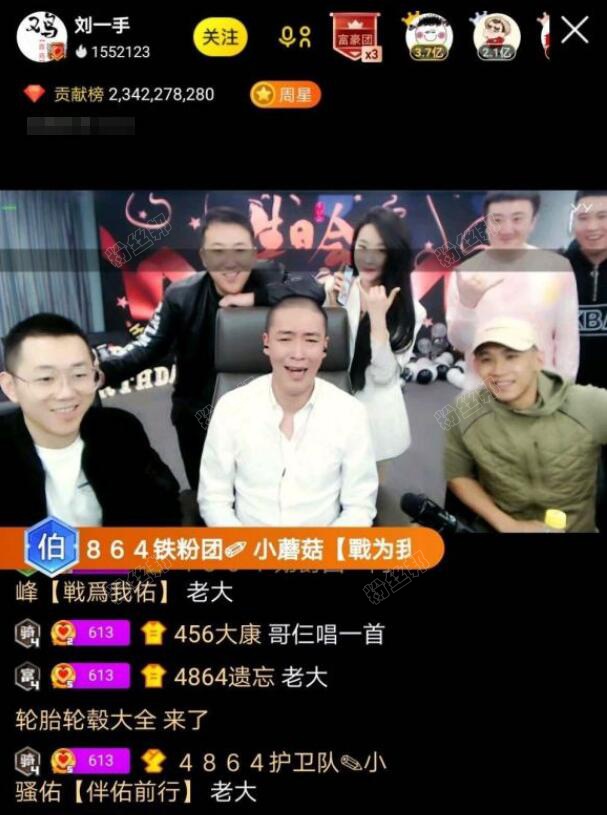Viewport: 607px width, 815px height.
Task: Open the 贡献榜 contribution ranking
Action: coord(120,94)
